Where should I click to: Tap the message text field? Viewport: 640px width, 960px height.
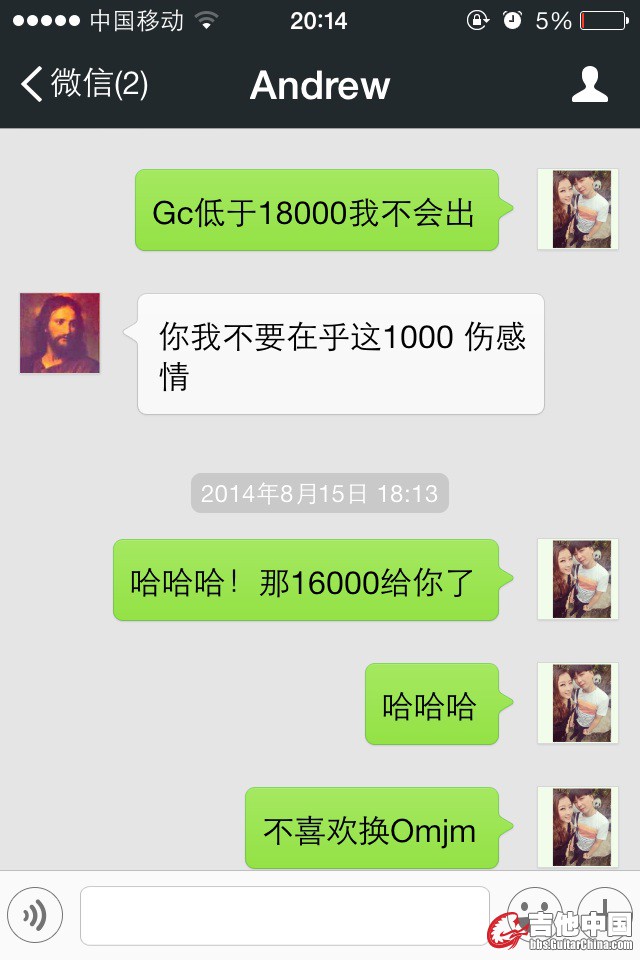285,915
